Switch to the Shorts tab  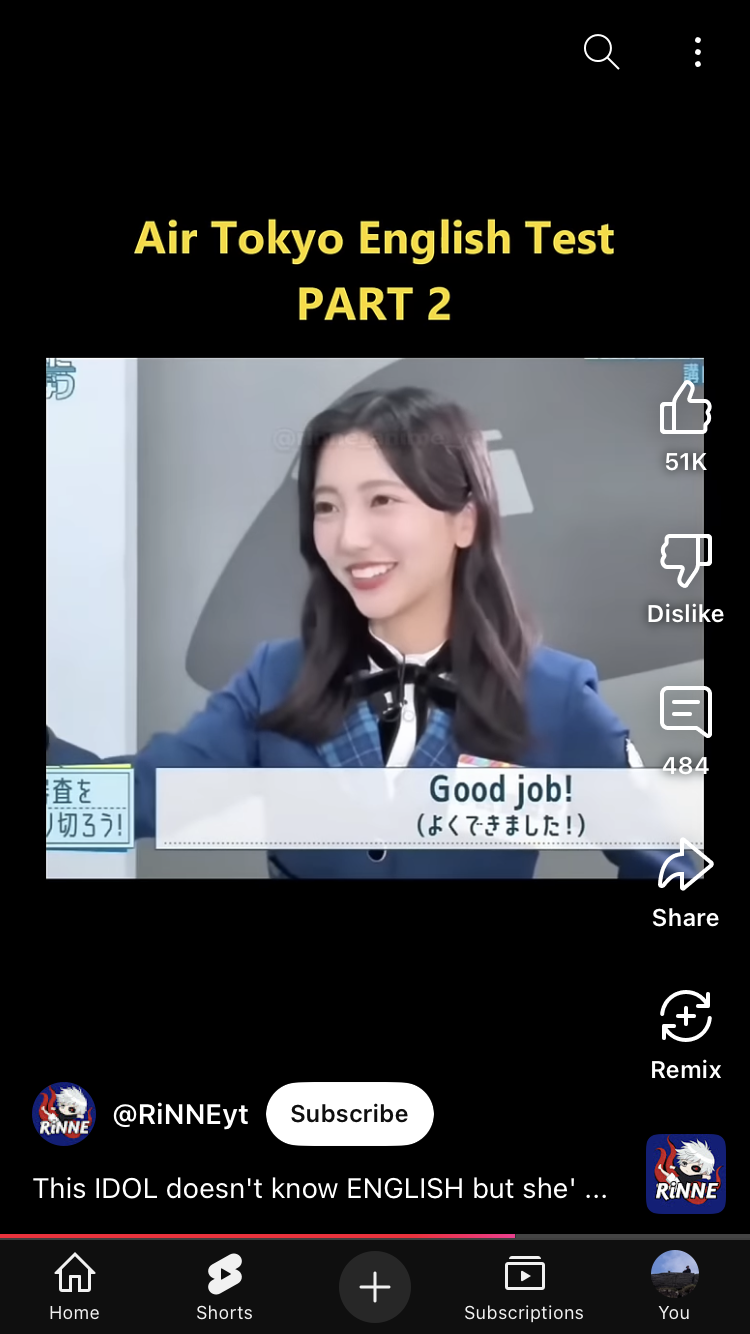tap(224, 1288)
